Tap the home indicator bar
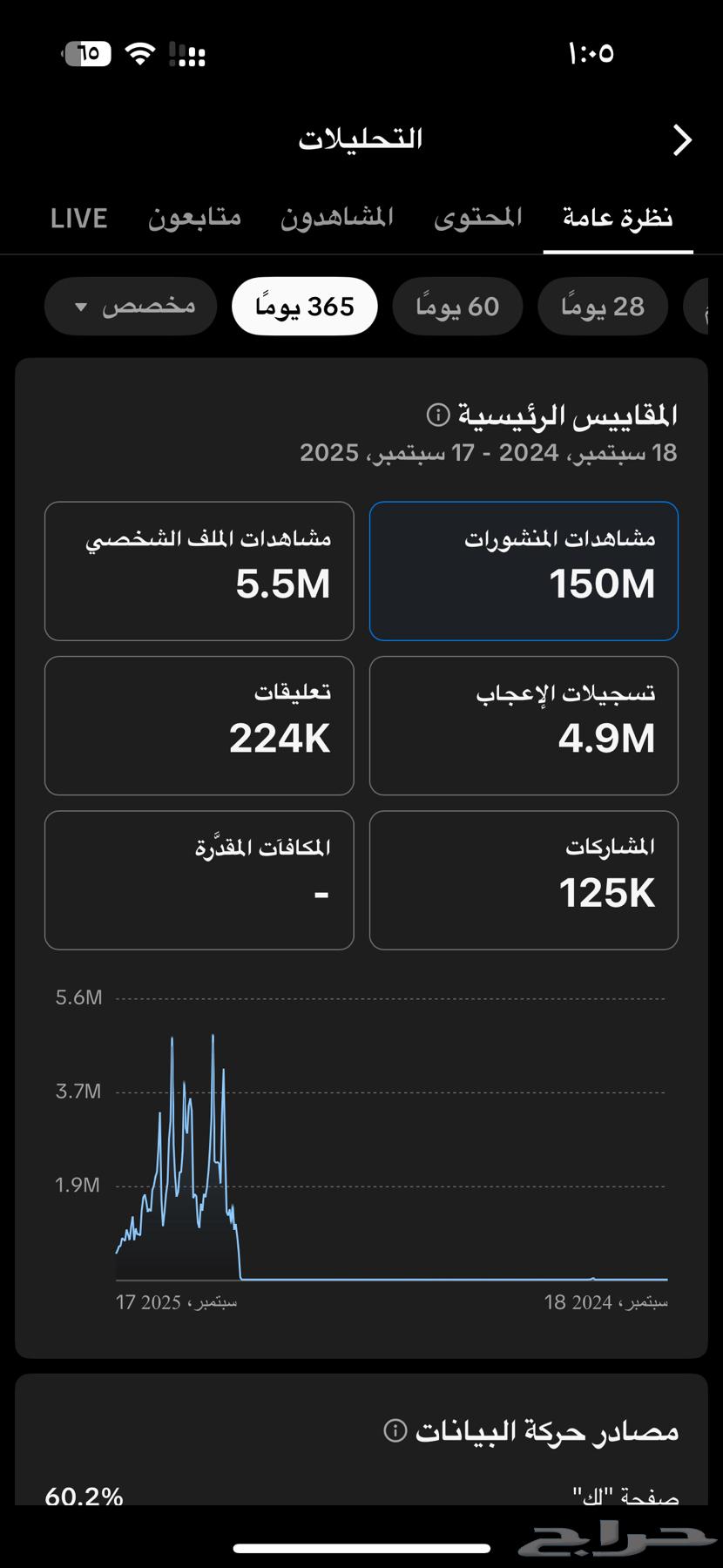This screenshot has height=1568, width=723. pyautogui.click(x=361, y=1544)
